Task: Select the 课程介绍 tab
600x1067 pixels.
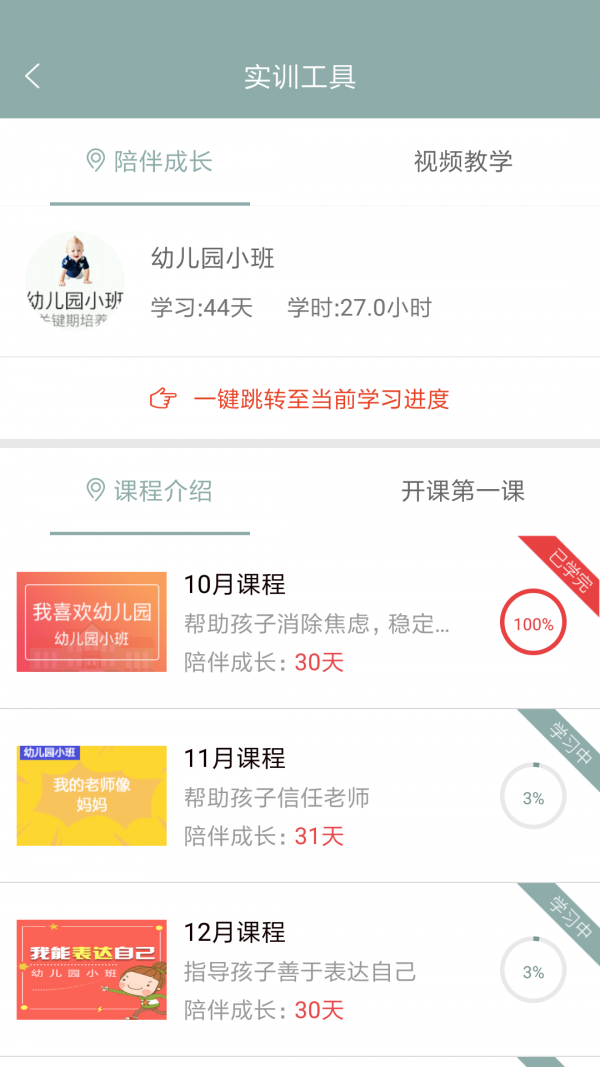Action: point(150,491)
